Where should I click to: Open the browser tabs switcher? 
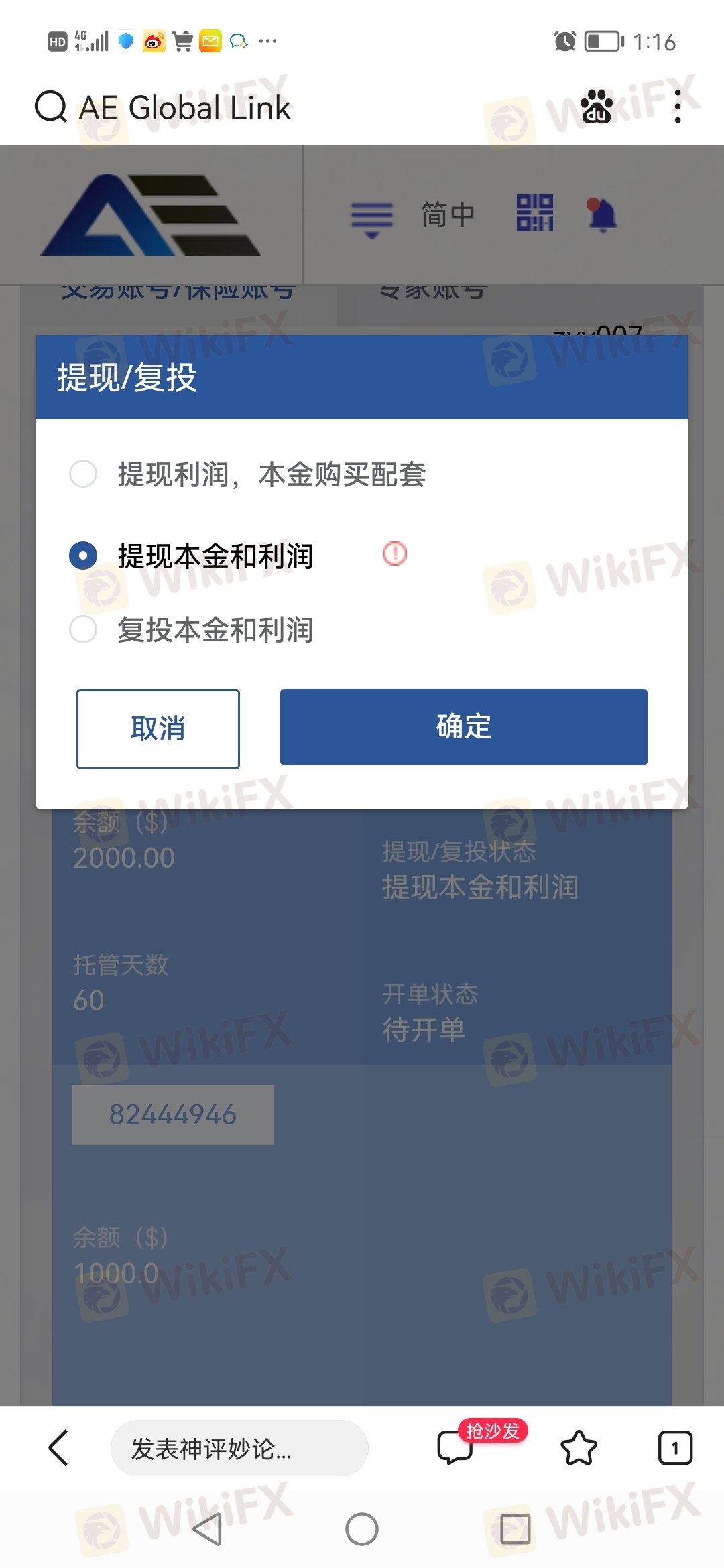point(675,1448)
